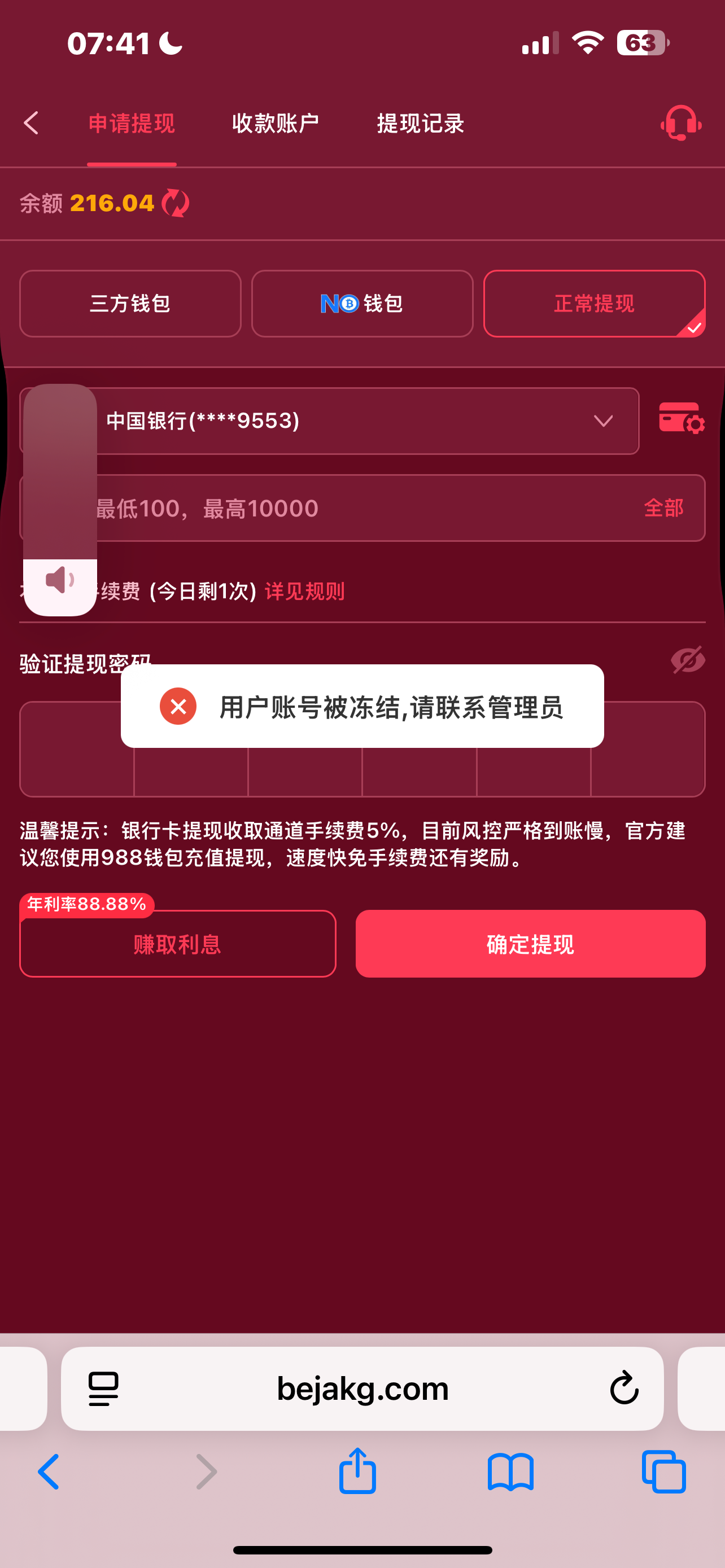Tap 赚取利息 to earn interest
This screenshot has width=725, height=1568.
point(177,944)
